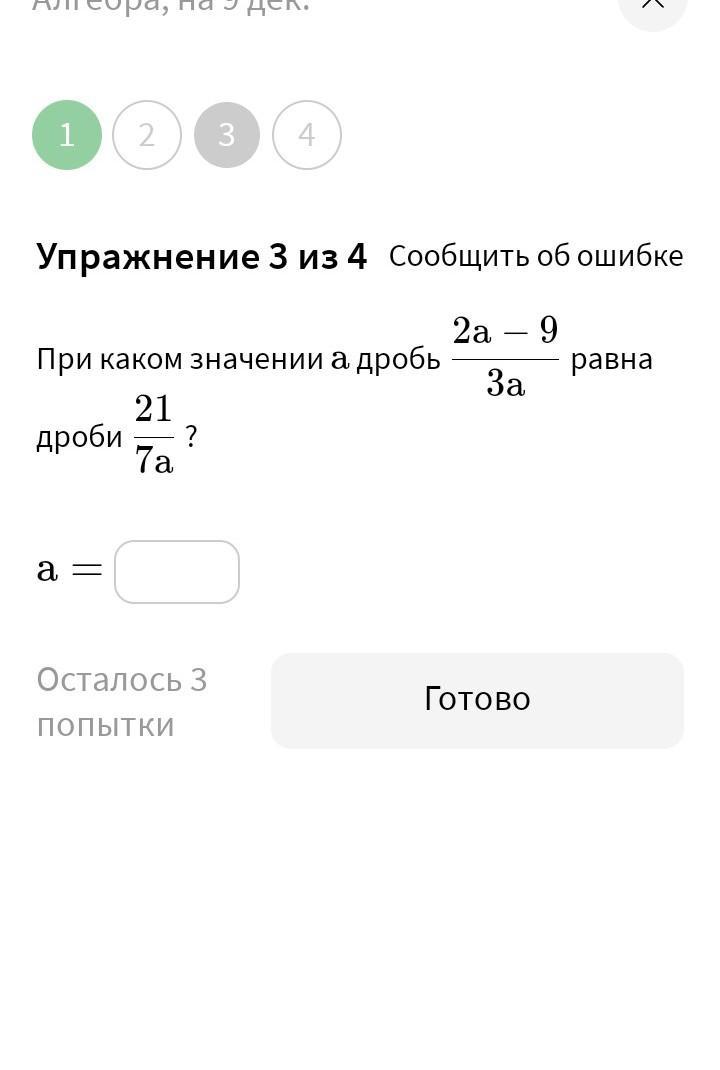Submit answer with 'Готово' button
Image resolution: width=720 pixels, height=1070 pixels.
click(x=477, y=700)
